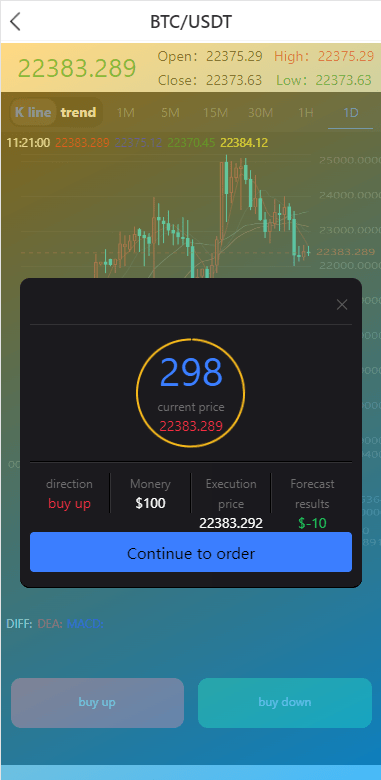Viewport: 381px width, 780px height.
Task: Select the 1D time interval
Action: point(351,112)
